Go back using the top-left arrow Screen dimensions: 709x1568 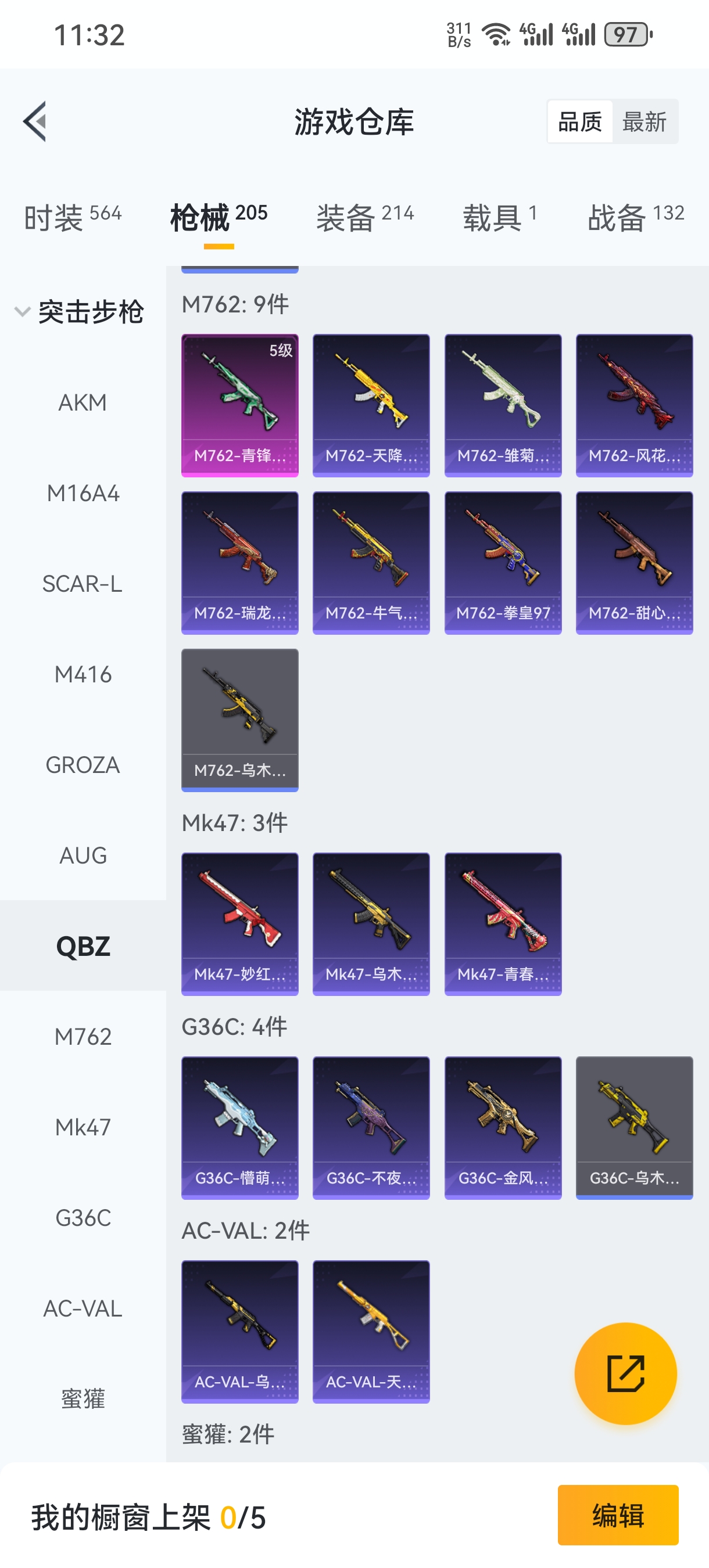click(35, 121)
